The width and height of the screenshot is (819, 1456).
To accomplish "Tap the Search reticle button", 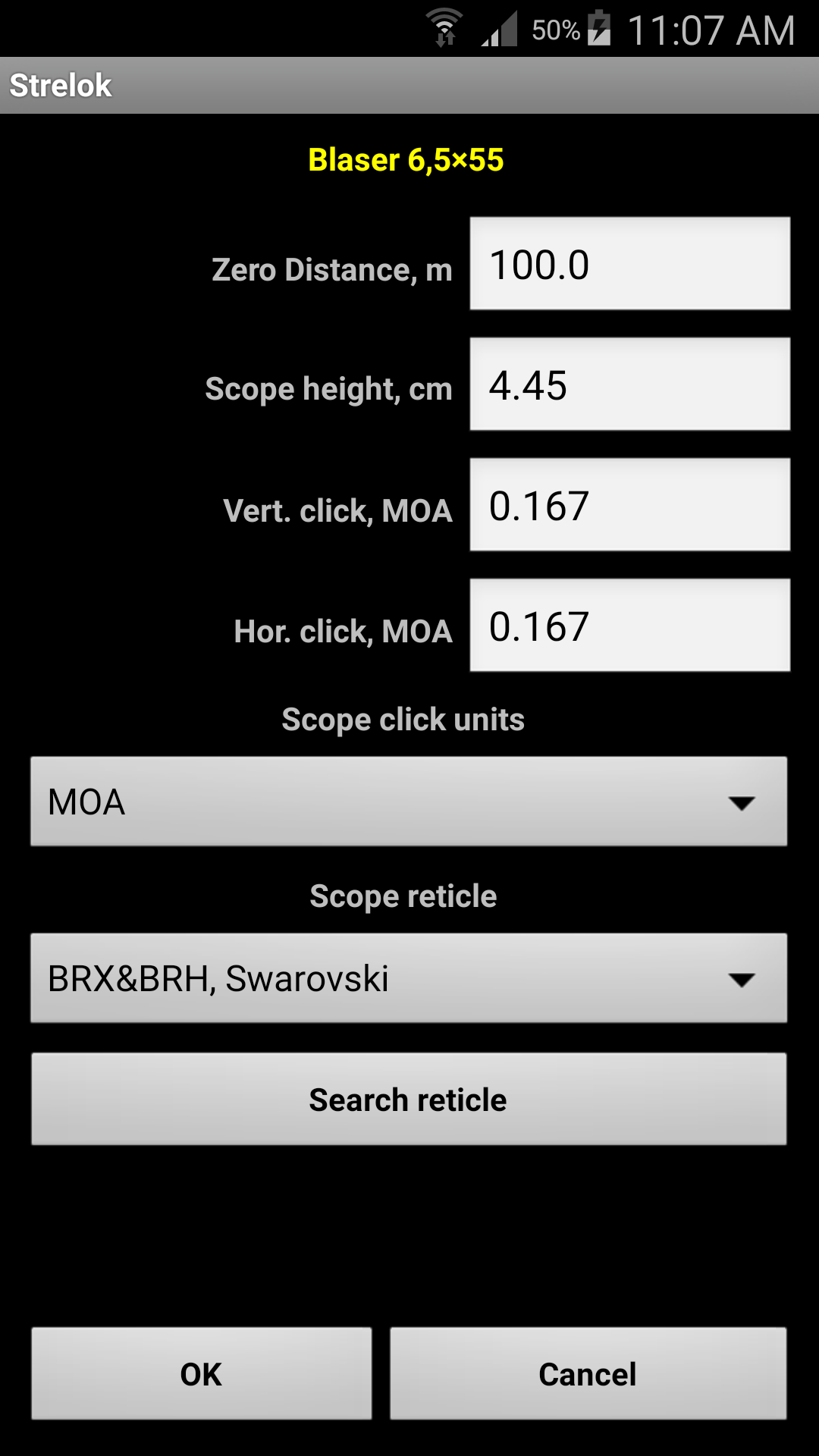I will [409, 1099].
